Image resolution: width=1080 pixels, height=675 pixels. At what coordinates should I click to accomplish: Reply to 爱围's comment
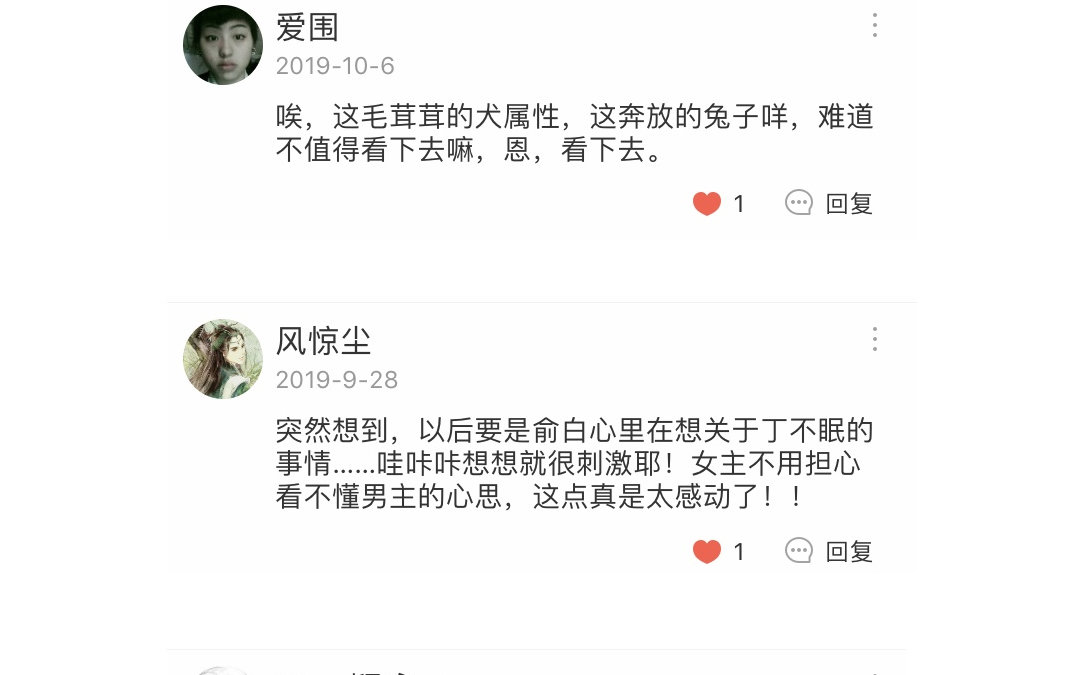point(829,203)
